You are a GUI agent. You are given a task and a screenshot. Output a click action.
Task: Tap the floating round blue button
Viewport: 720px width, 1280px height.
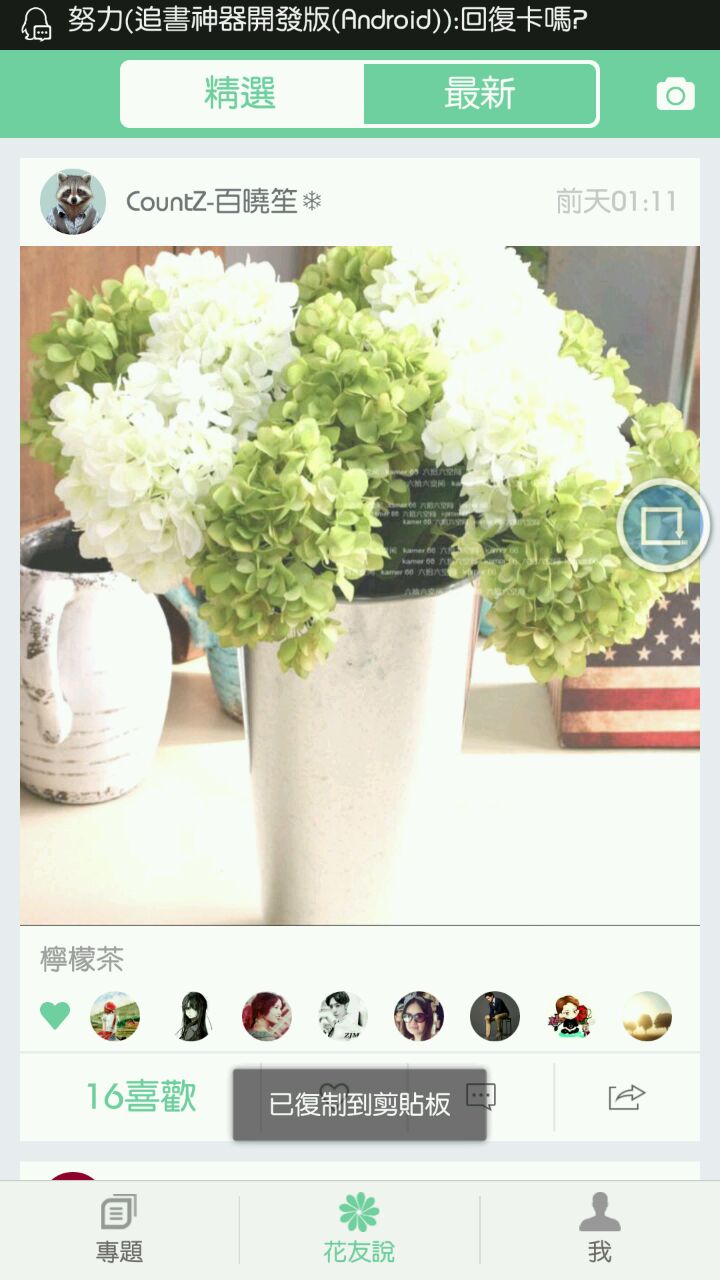pyautogui.click(x=662, y=526)
